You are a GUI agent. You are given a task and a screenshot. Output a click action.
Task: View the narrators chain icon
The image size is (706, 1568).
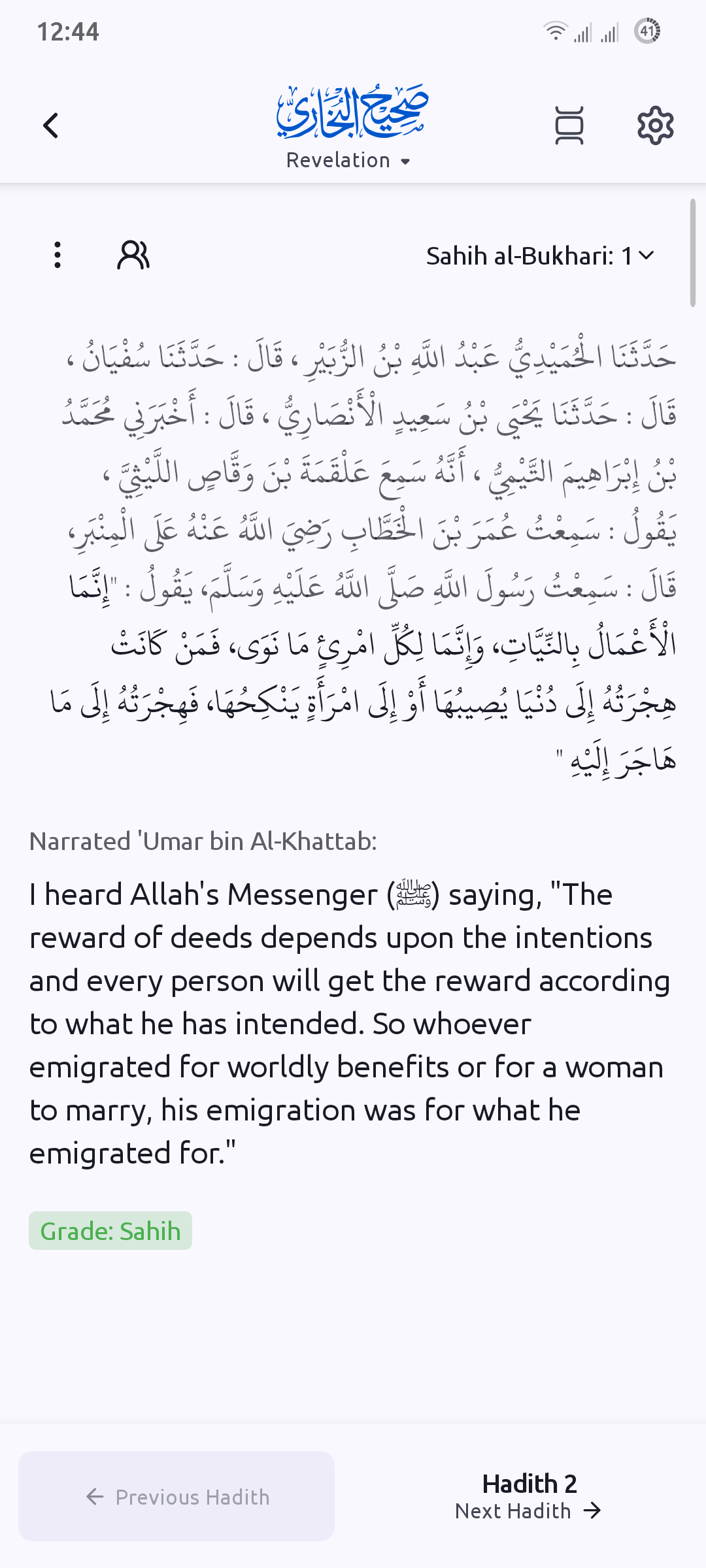(x=133, y=255)
